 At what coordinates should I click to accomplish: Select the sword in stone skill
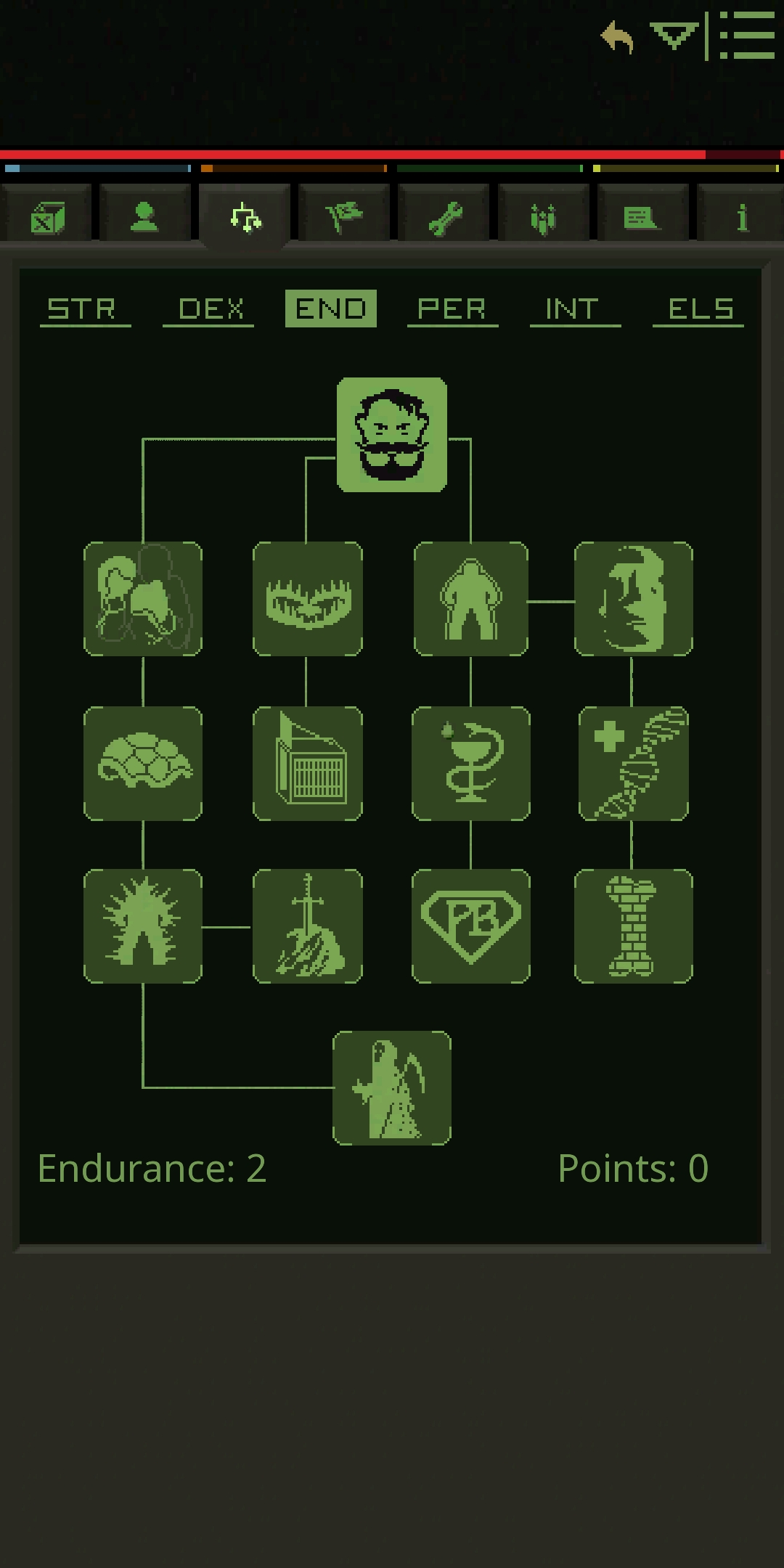click(x=307, y=926)
